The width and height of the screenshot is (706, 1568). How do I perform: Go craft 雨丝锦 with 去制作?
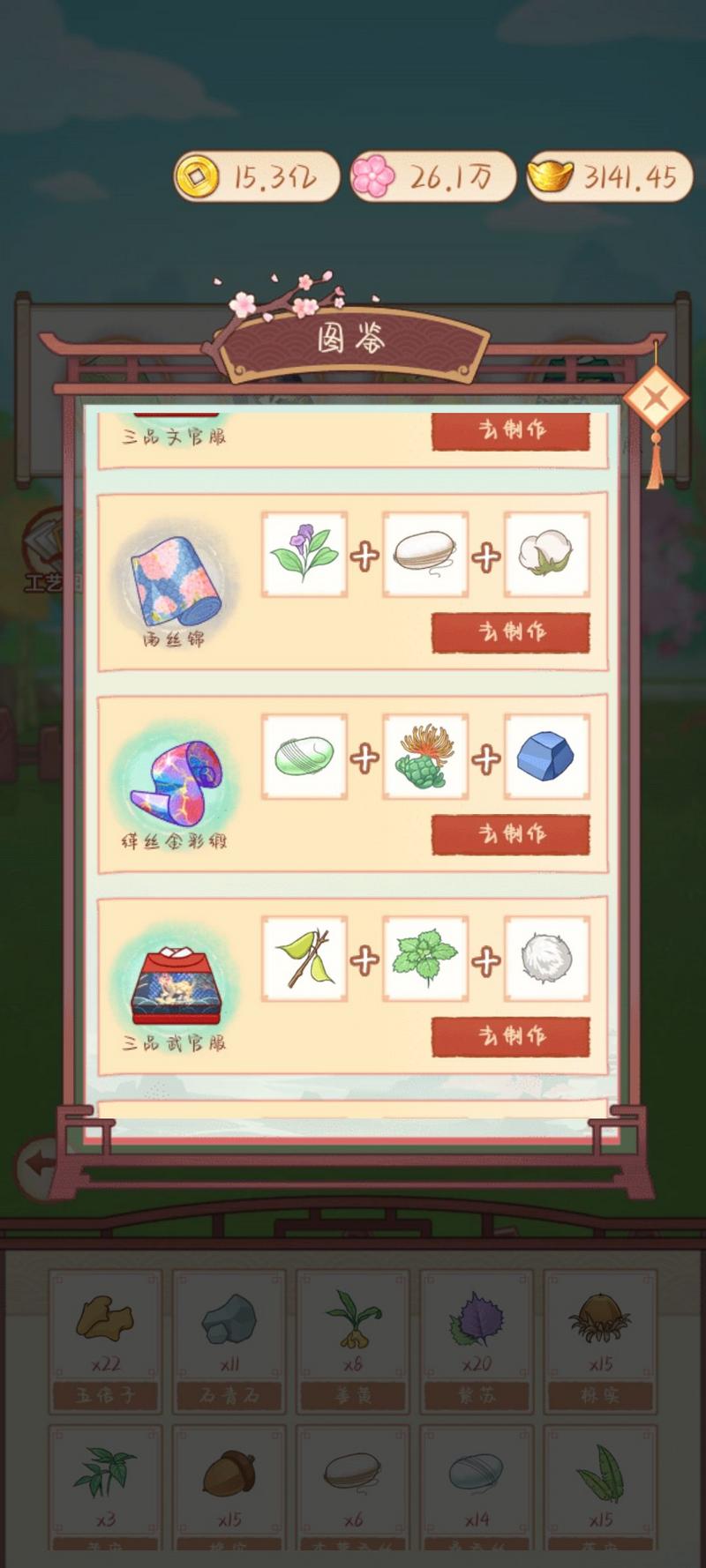511,631
